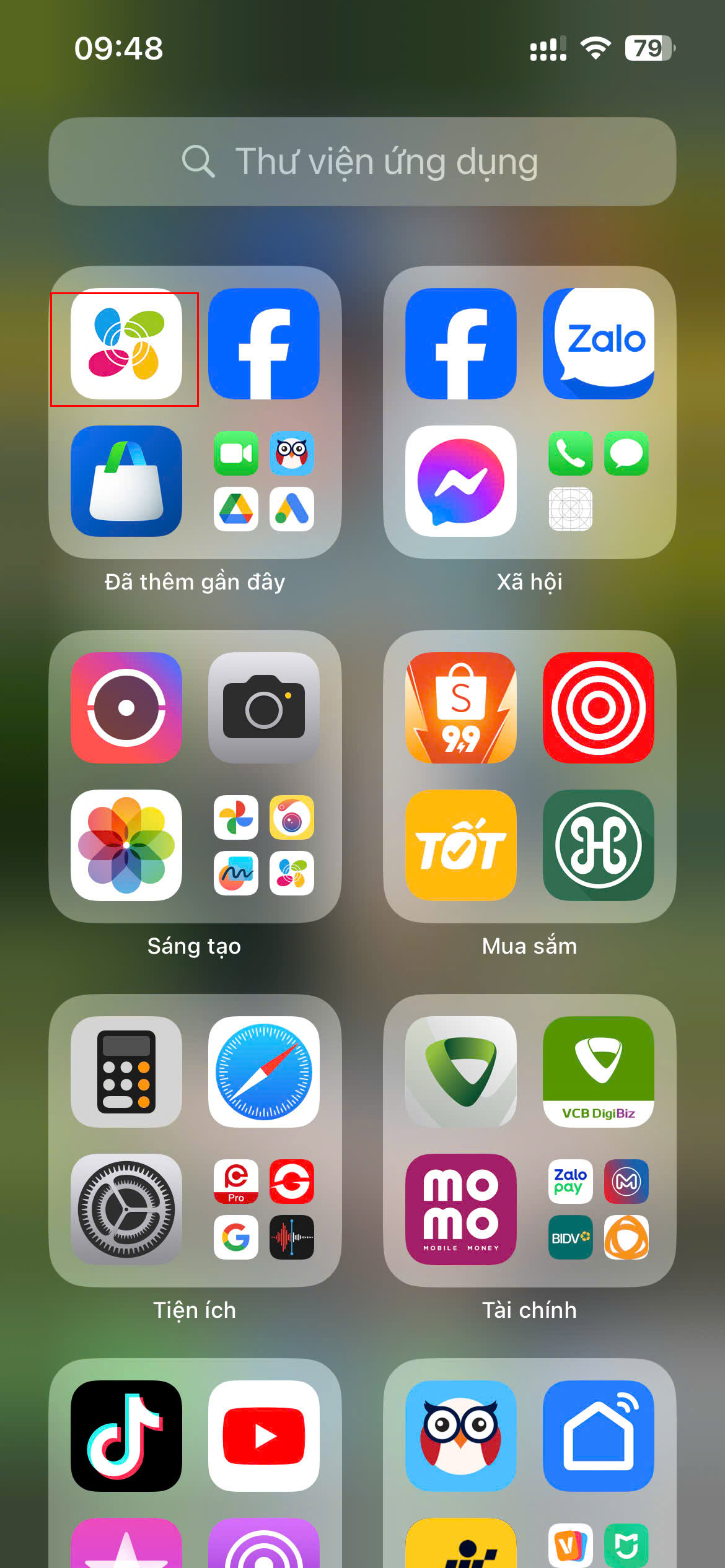This screenshot has width=725, height=1568.
Task: Open the Chợ Tốt app
Action: (460, 845)
